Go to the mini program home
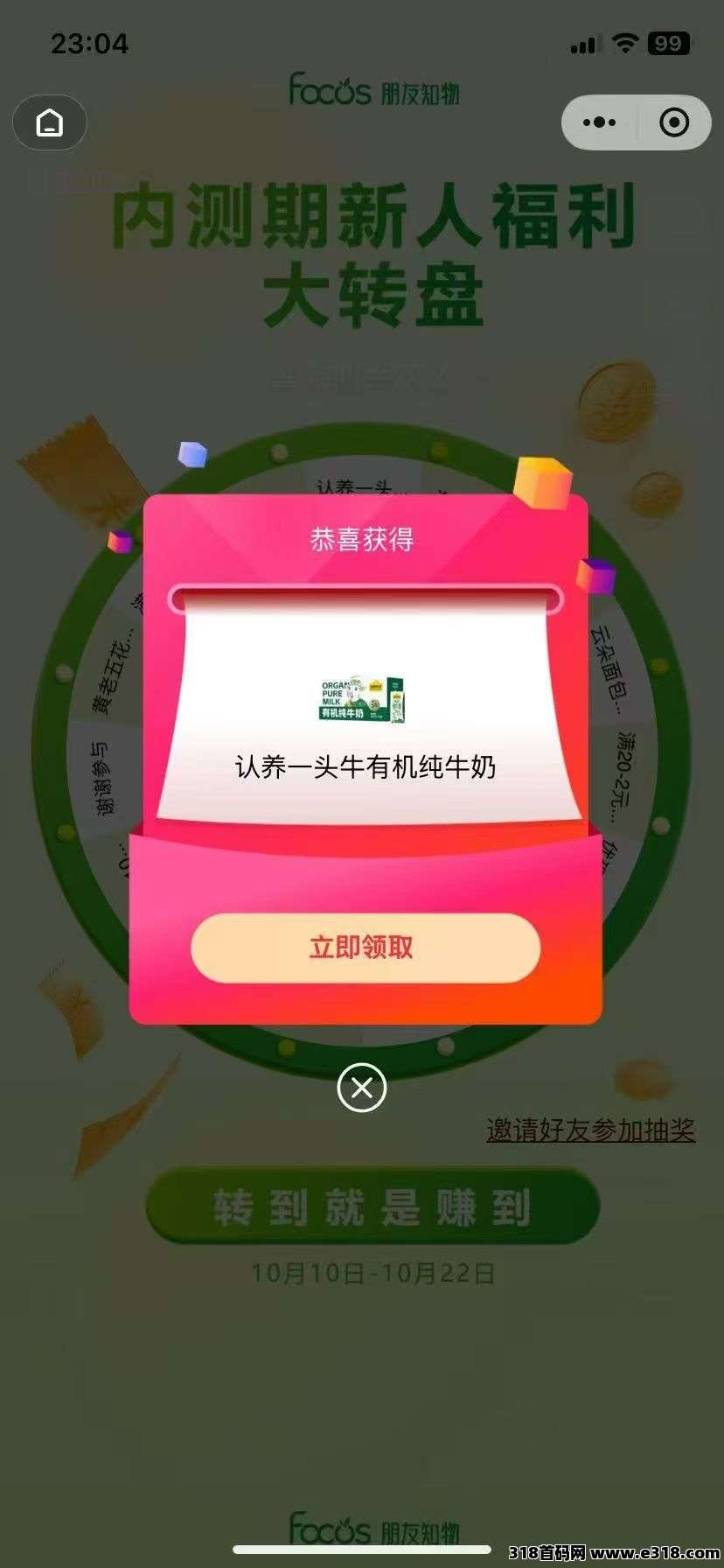 tap(50, 122)
